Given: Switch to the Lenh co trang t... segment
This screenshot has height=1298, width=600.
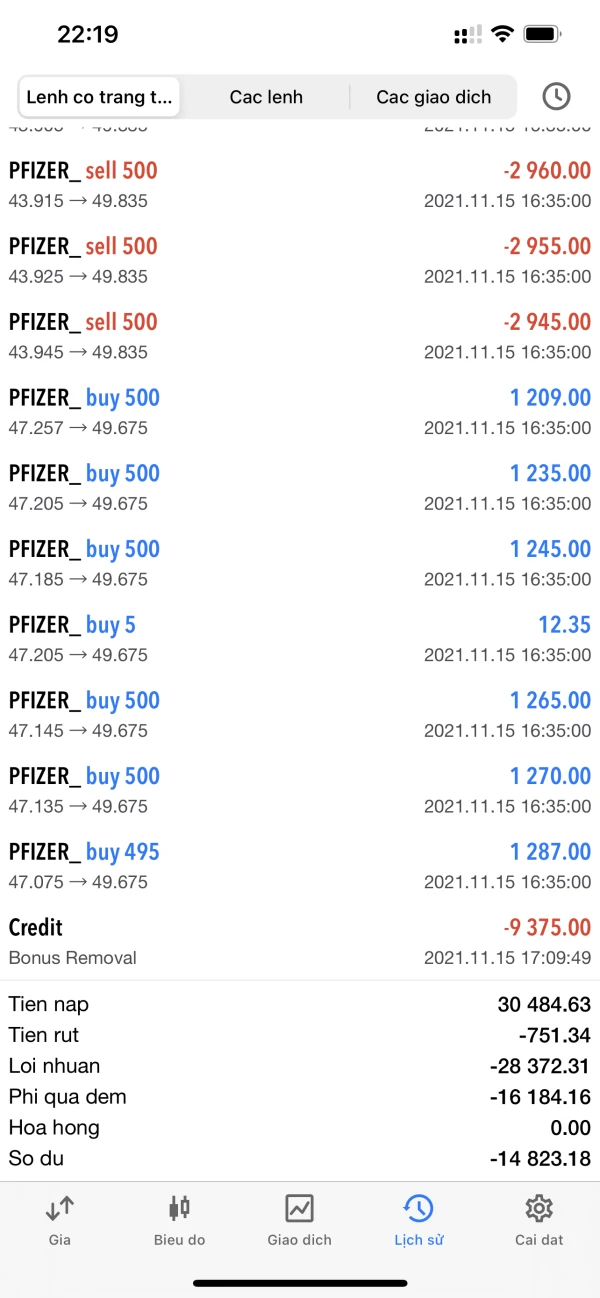Looking at the screenshot, I should [x=99, y=97].
